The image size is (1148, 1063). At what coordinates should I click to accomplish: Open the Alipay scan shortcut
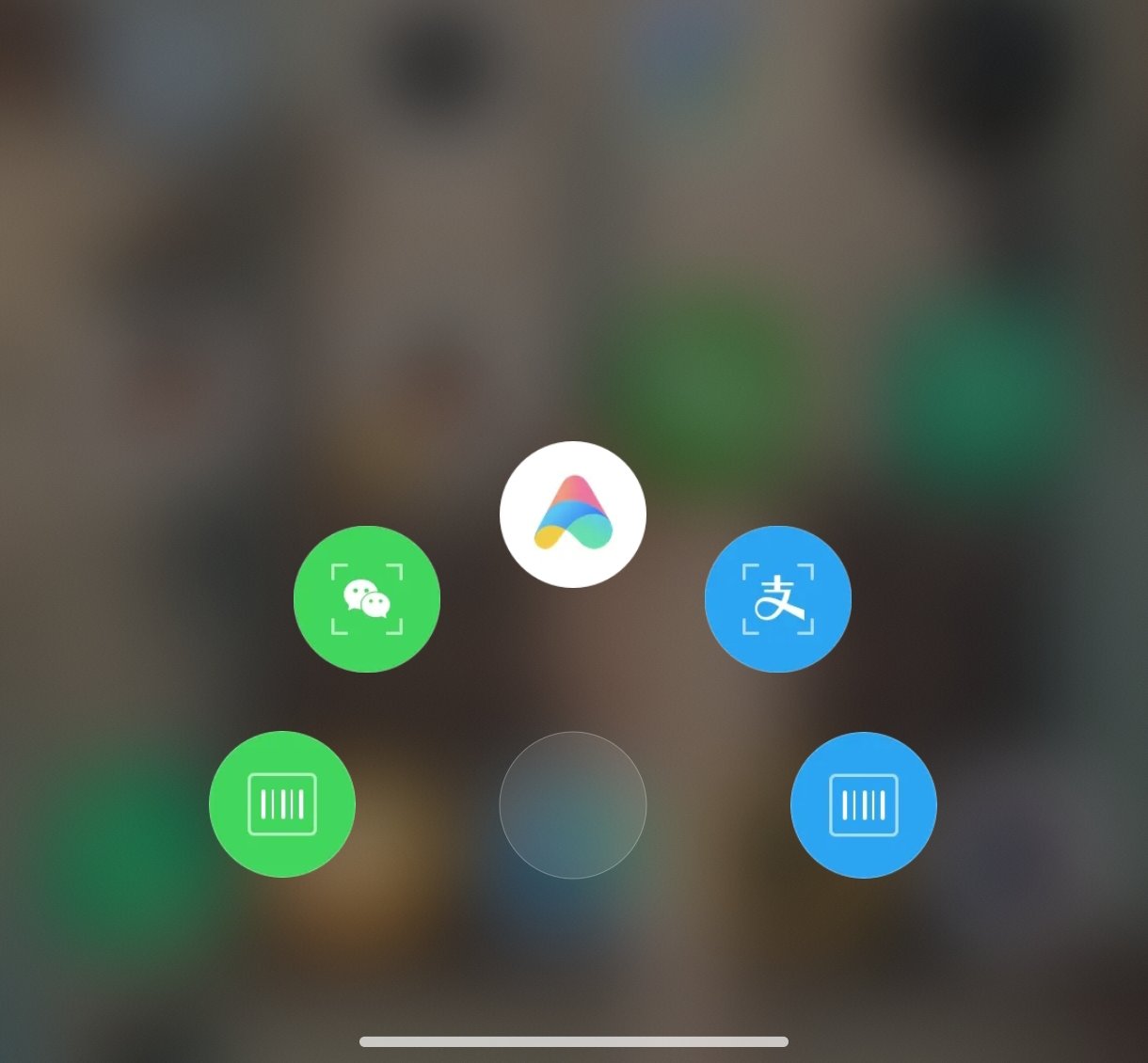point(777,599)
